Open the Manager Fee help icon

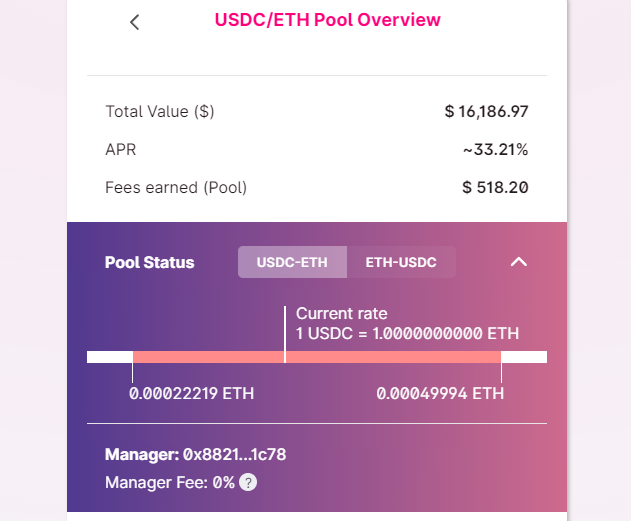pyautogui.click(x=249, y=483)
